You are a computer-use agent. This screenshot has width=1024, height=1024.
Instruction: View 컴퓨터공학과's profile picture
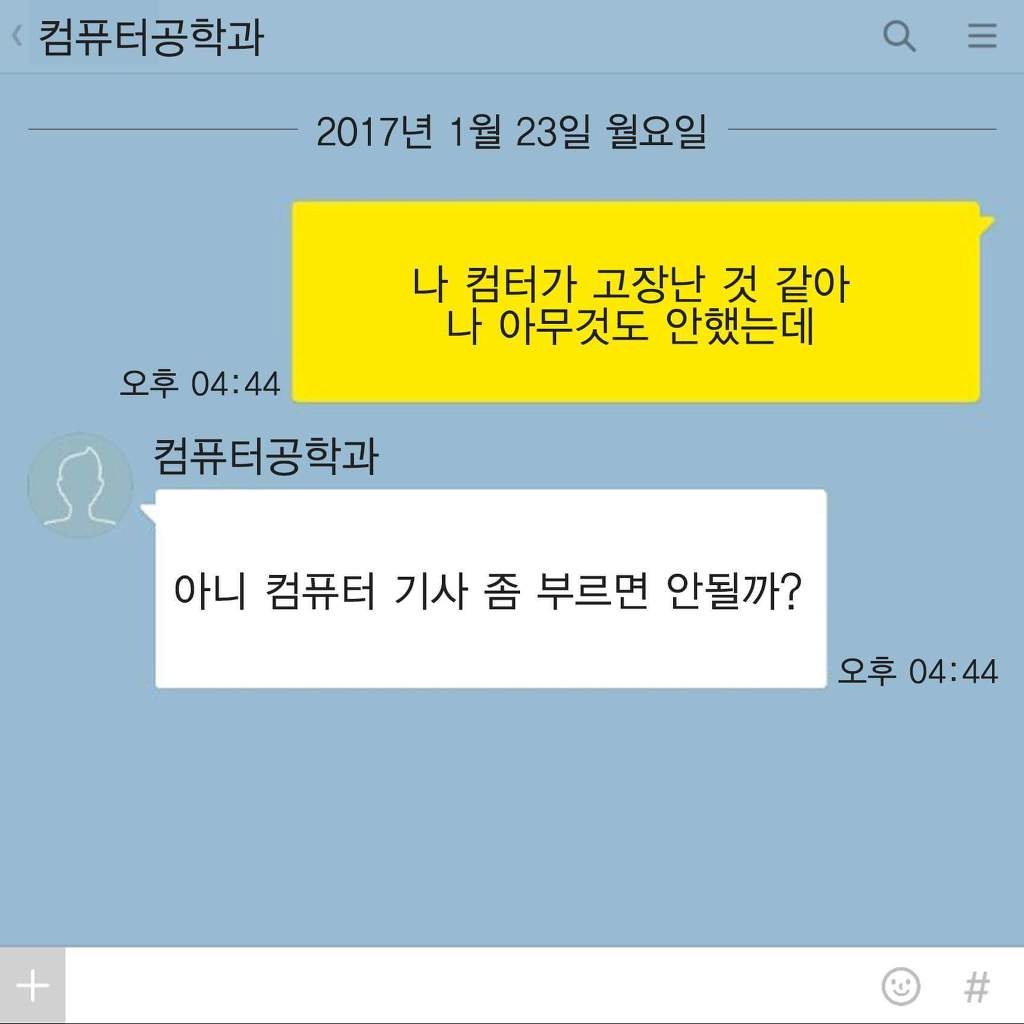click(80, 485)
